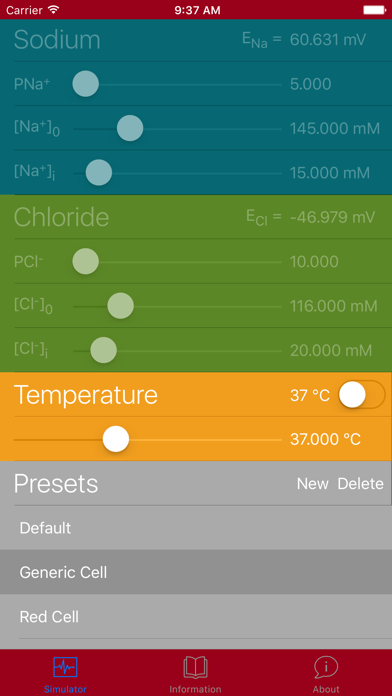Load the Default preset
Viewport: 392px width, 696px height.
pos(196,528)
